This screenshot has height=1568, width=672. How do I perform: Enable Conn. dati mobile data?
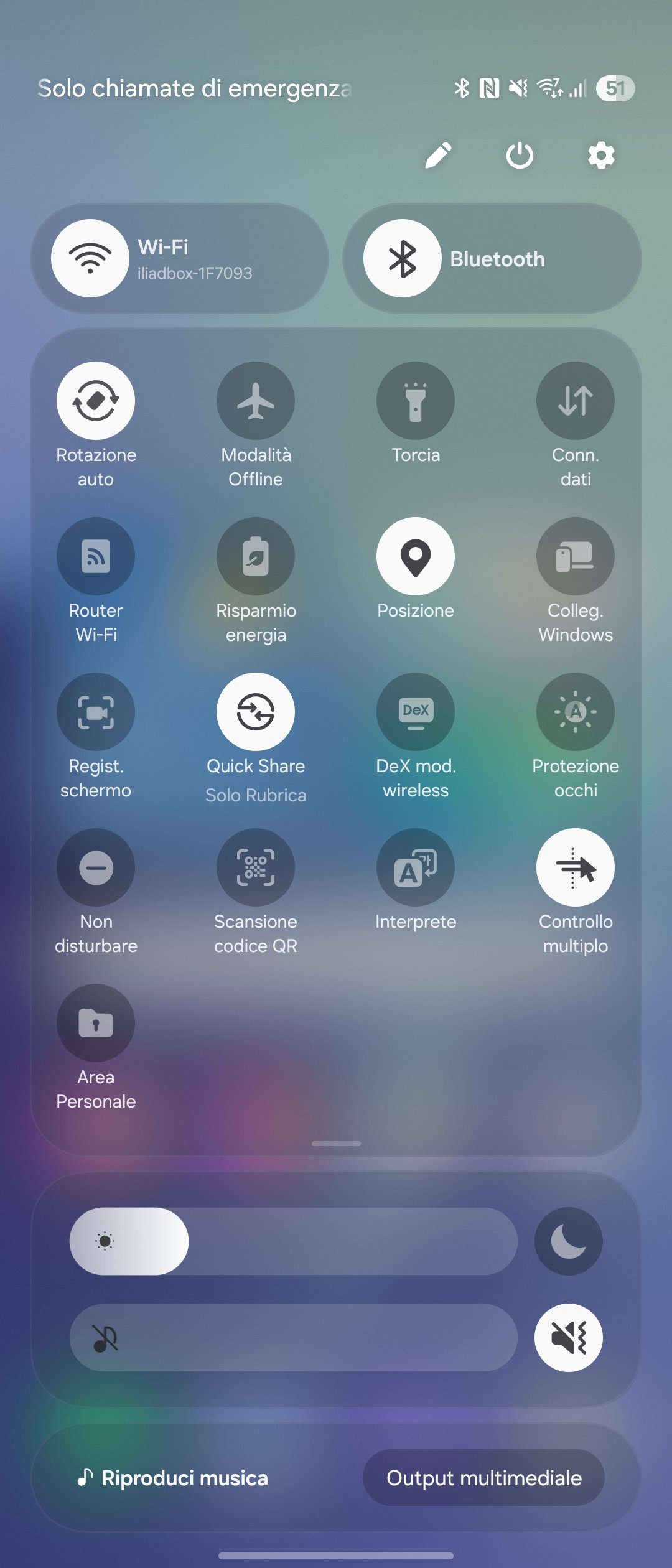point(576,401)
